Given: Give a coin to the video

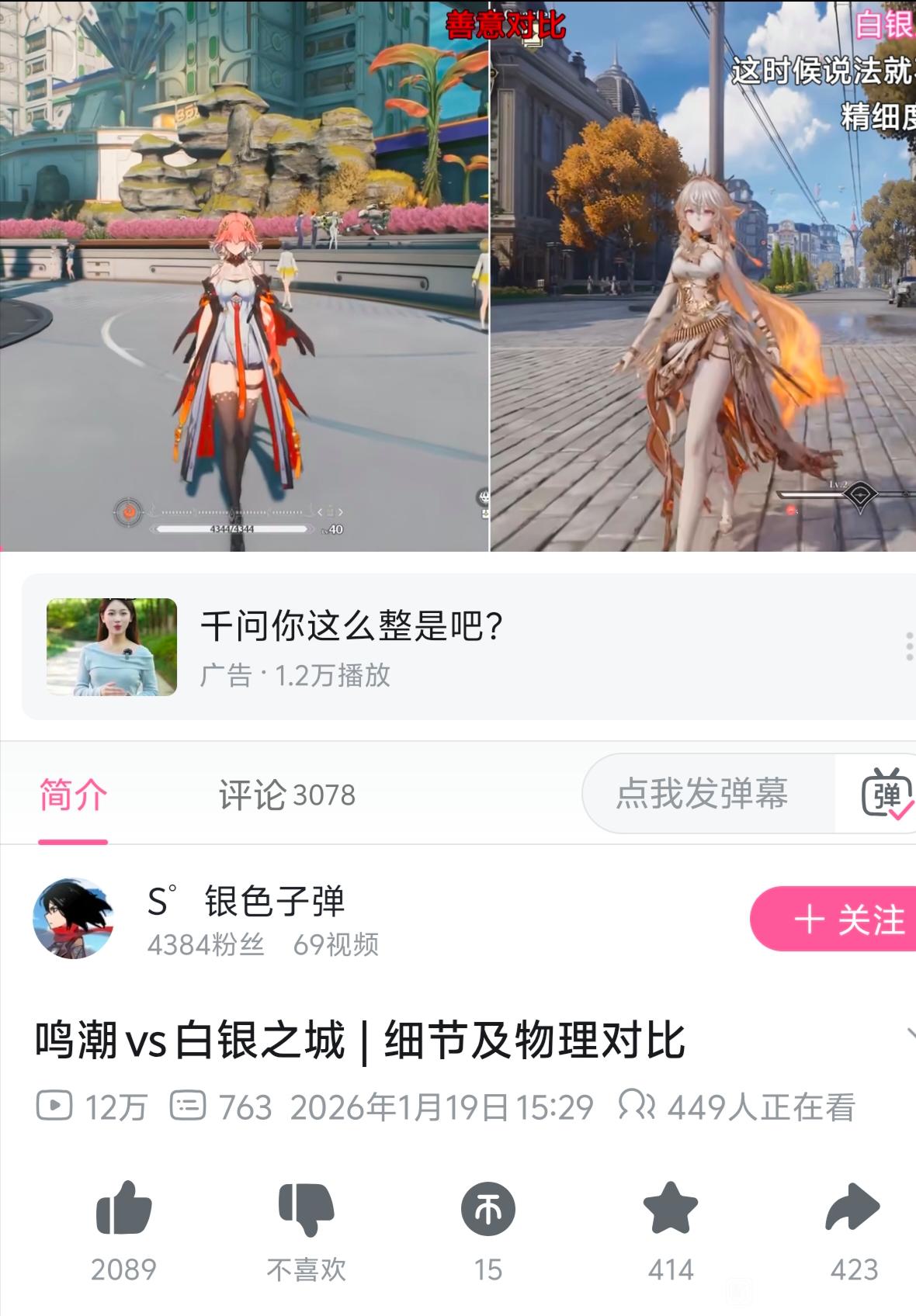Looking at the screenshot, I should coord(488,1209).
